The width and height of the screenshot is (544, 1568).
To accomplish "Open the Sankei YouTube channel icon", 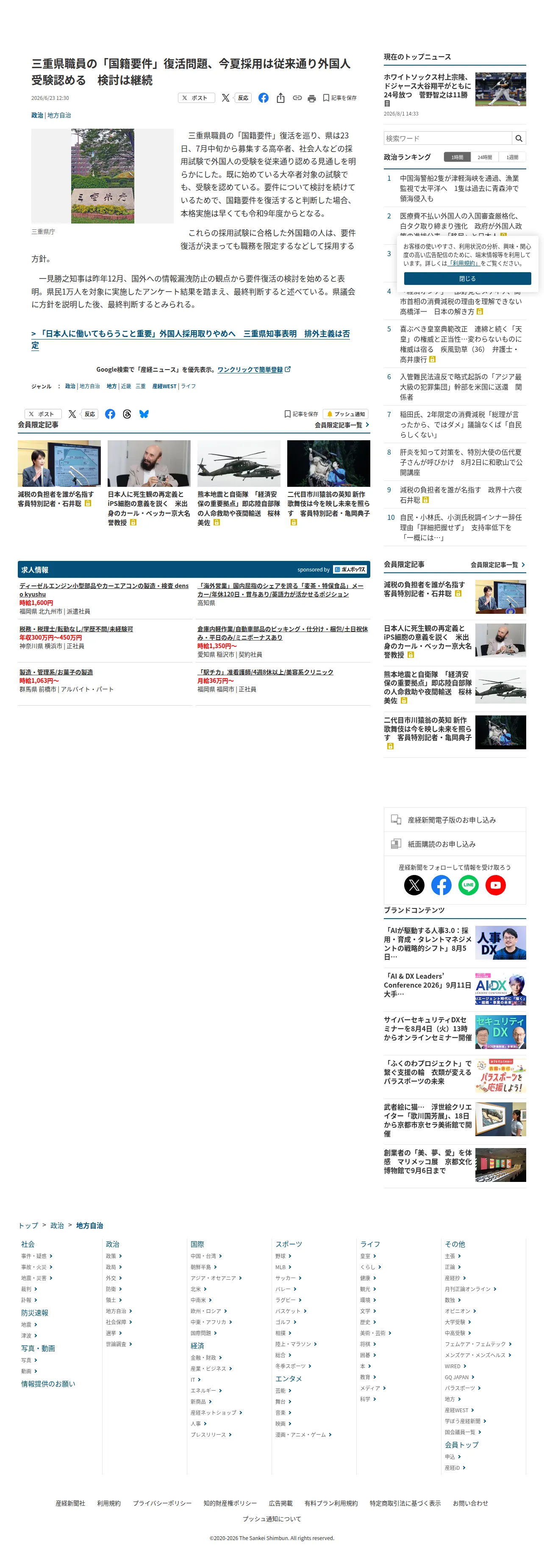I will [x=495, y=885].
